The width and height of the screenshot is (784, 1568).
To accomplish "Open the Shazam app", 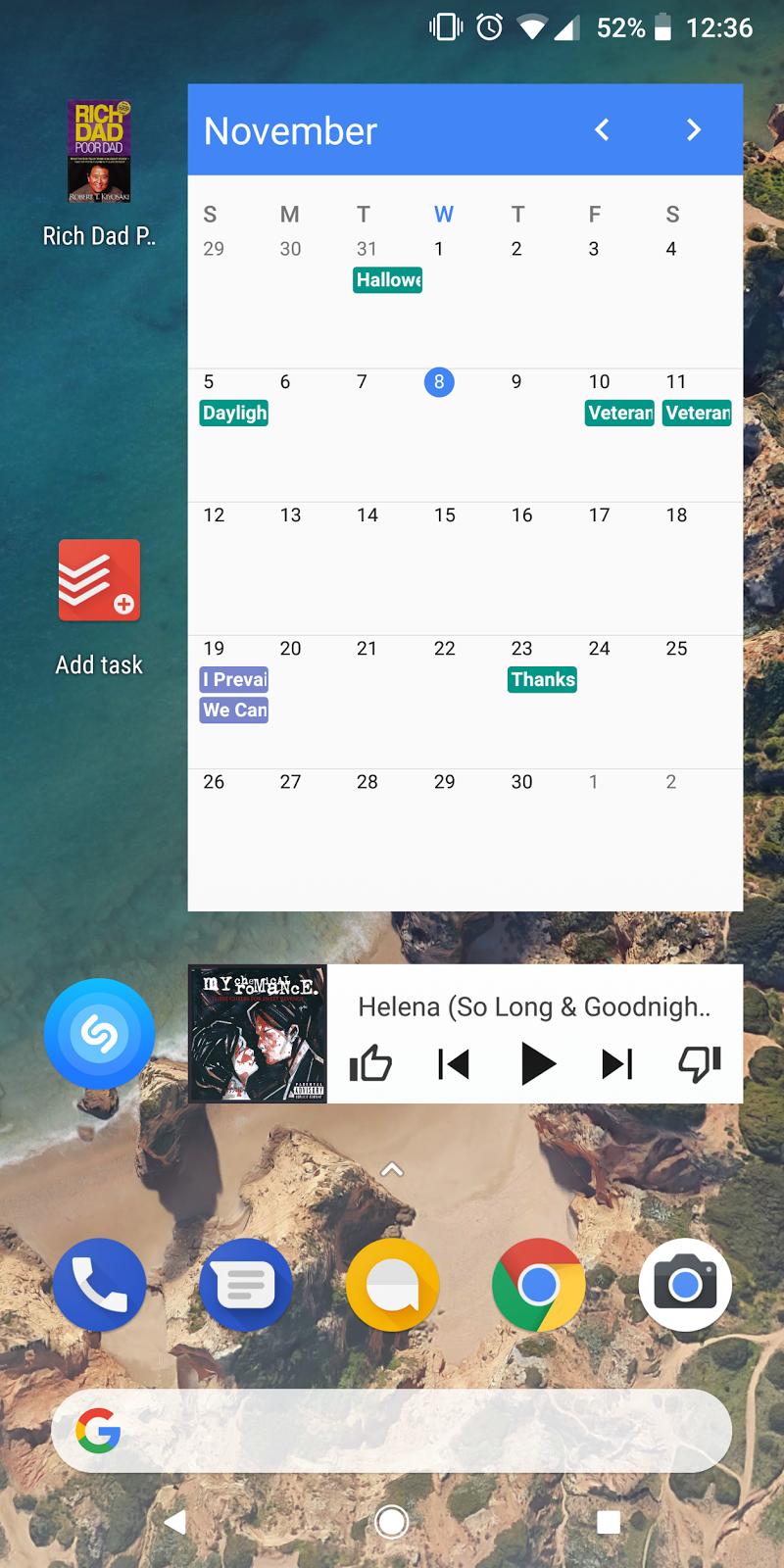I will pyautogui.click(x=99, y=1033).
